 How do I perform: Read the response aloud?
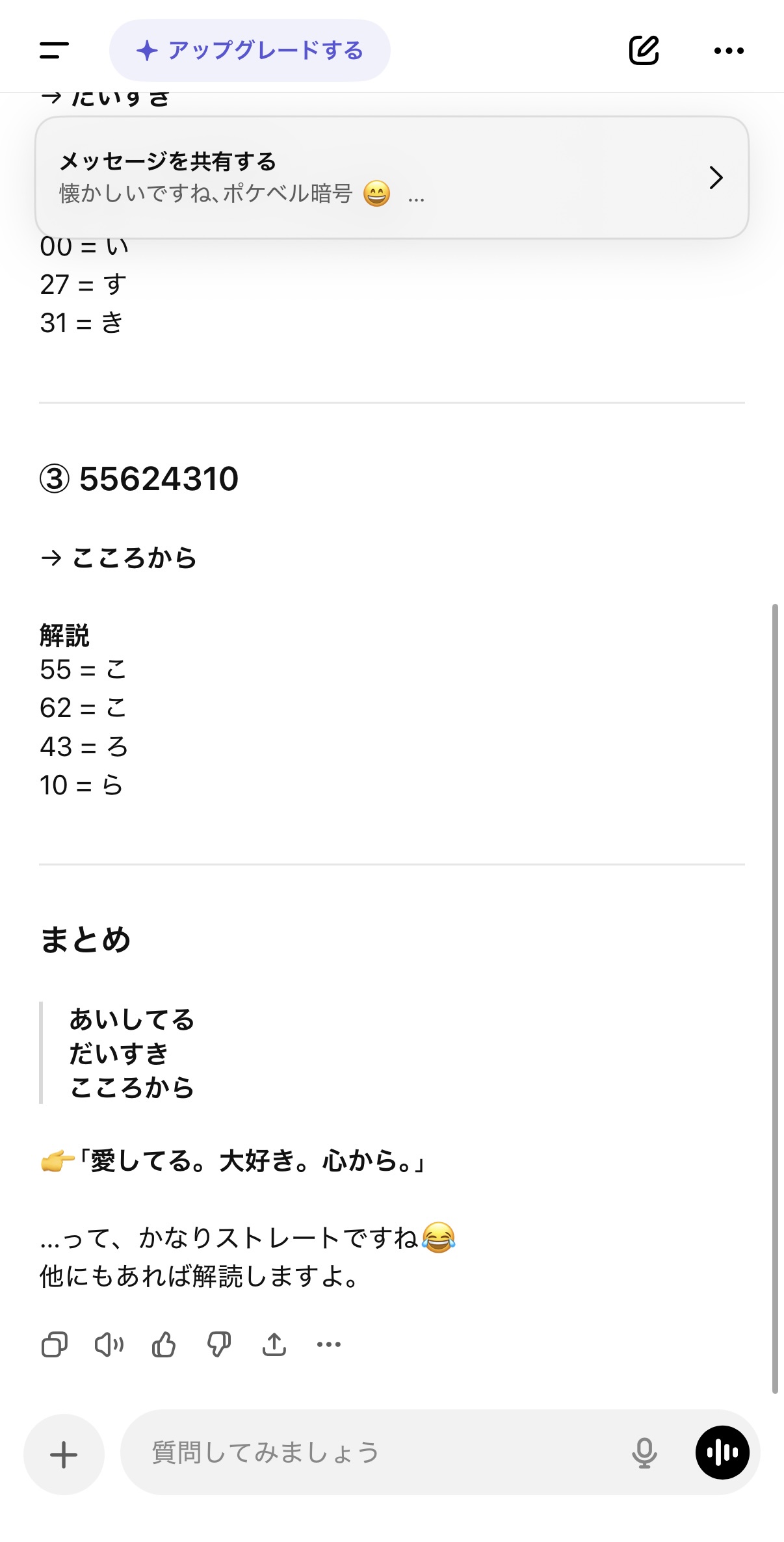(109, 1344)
